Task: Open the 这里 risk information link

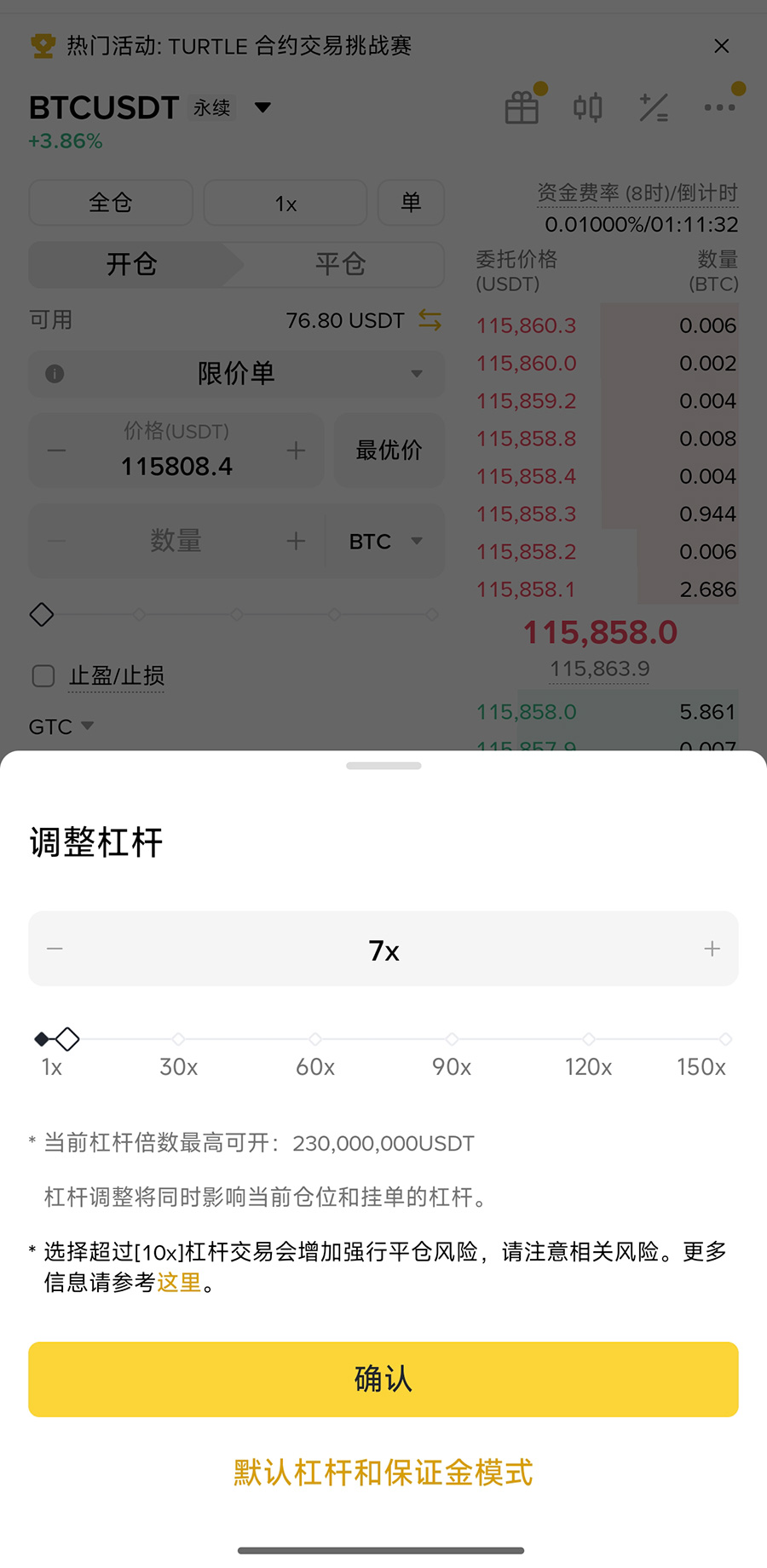Action: (178, 1283)
